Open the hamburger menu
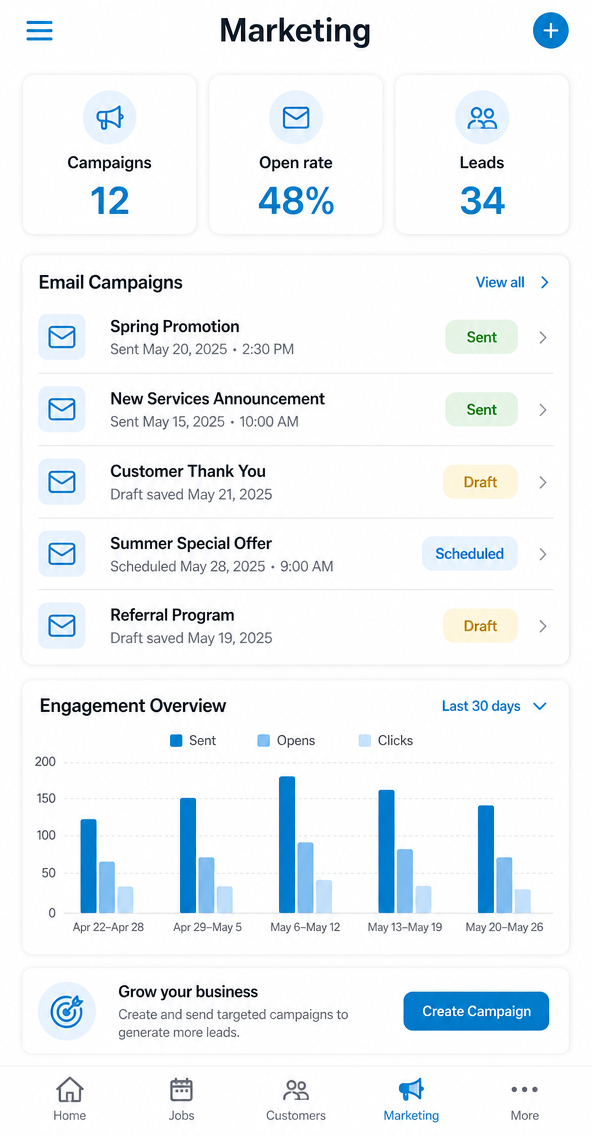 40,30
